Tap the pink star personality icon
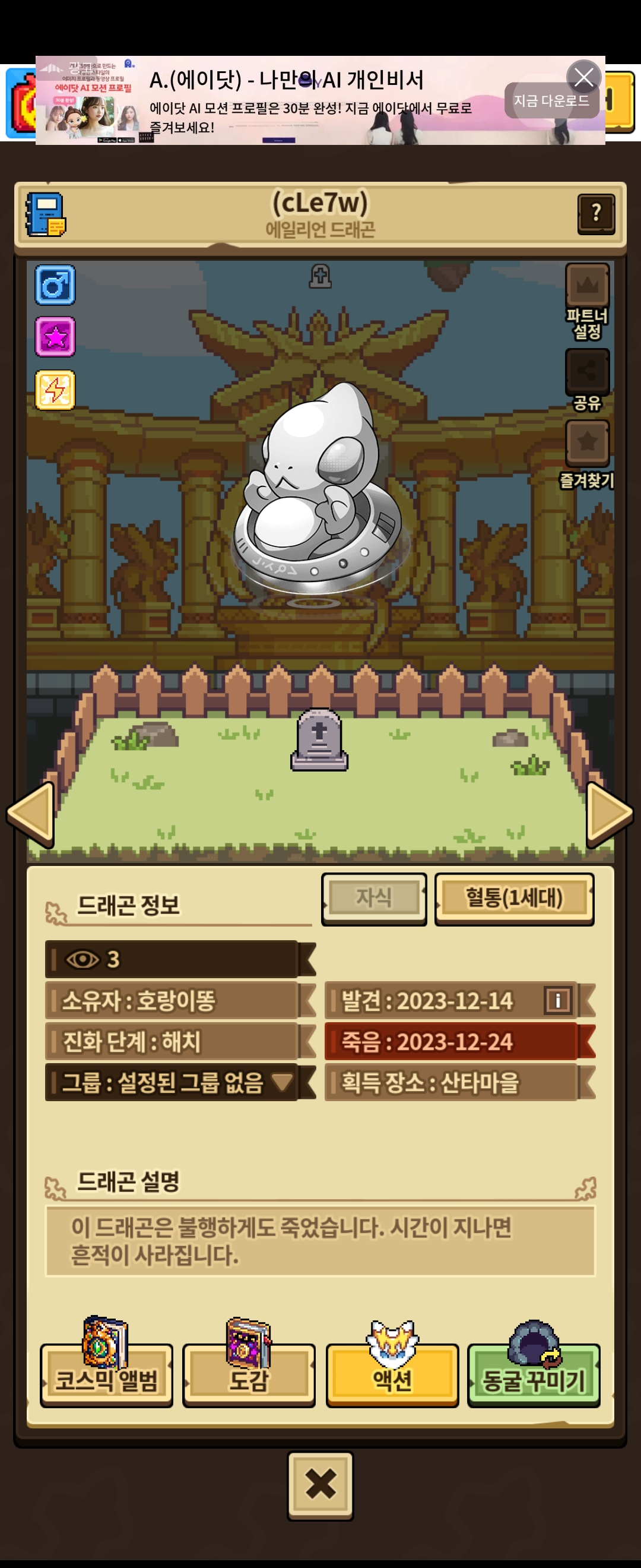This screenshot has width=641, height=1568. (x=55, y=337)
